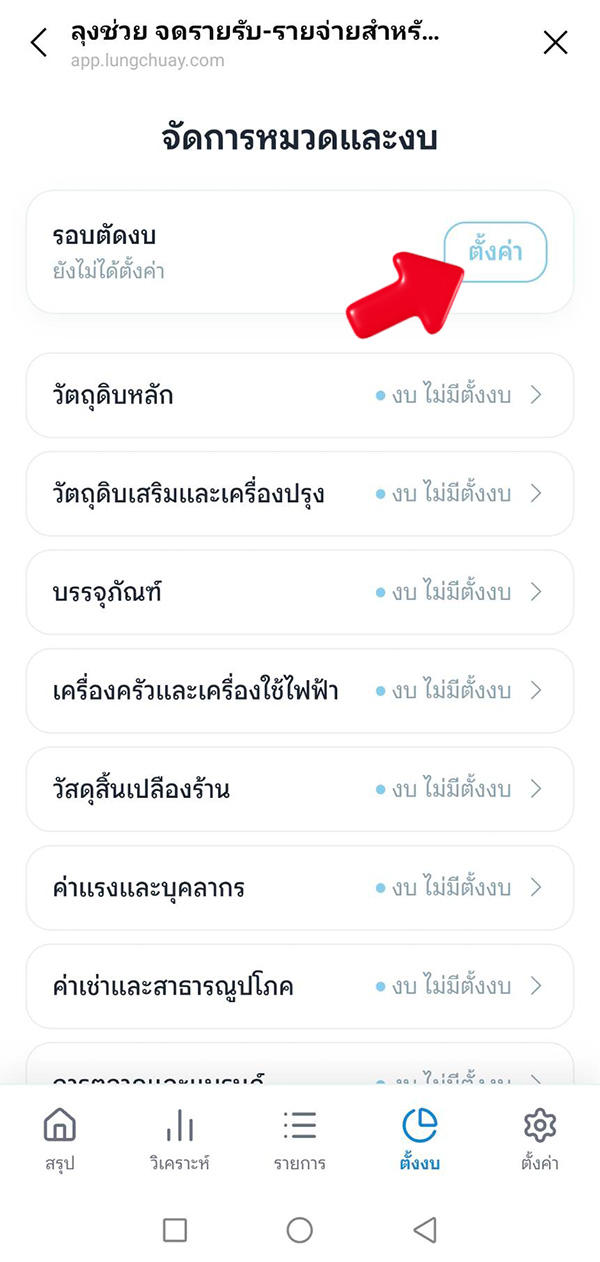
Task: Open เครื่องครัวและเครื่องใช้ไฟฟ้า budget row
Action: coord(299,690)
